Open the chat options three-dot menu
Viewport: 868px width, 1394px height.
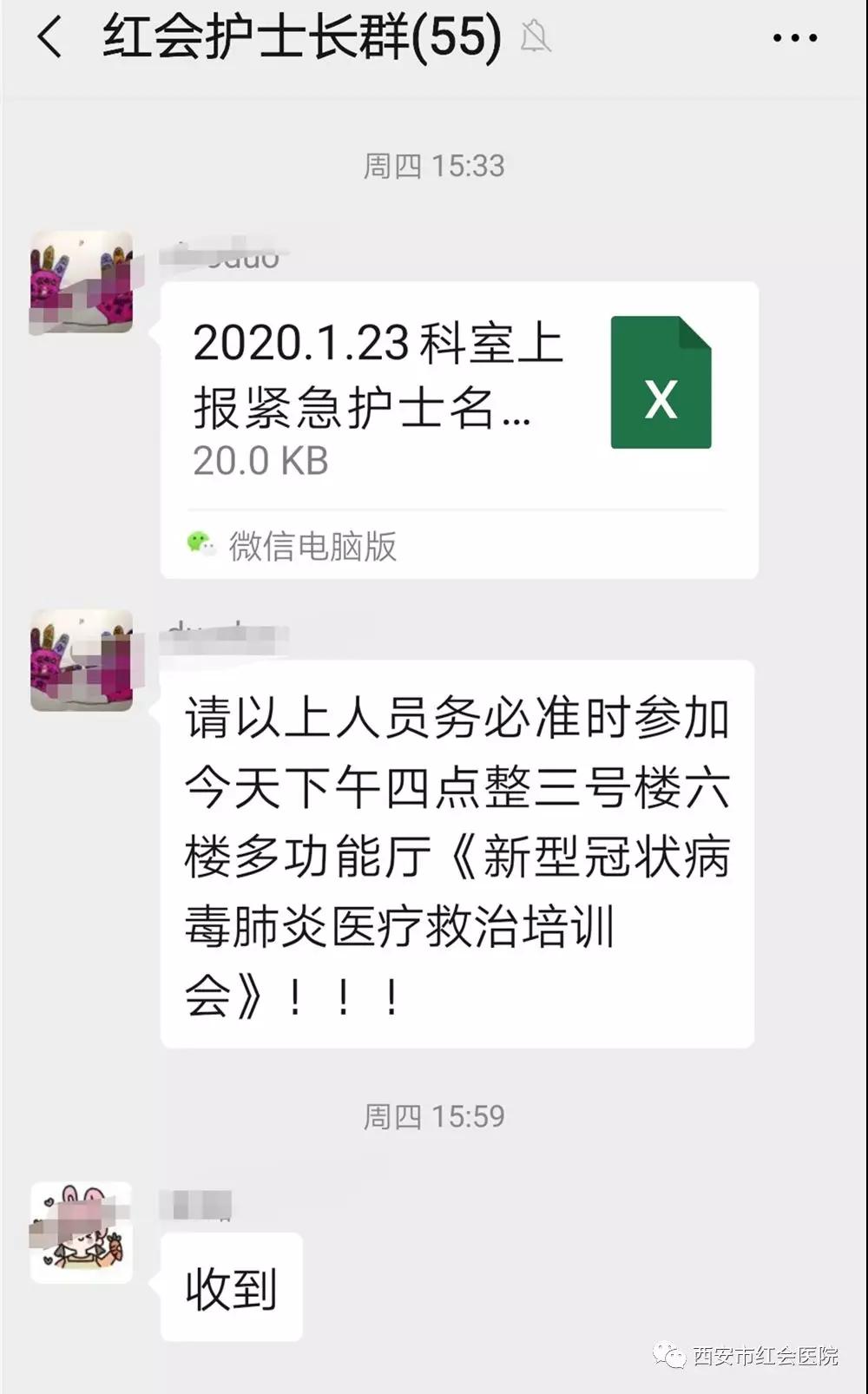click(794, 38)
